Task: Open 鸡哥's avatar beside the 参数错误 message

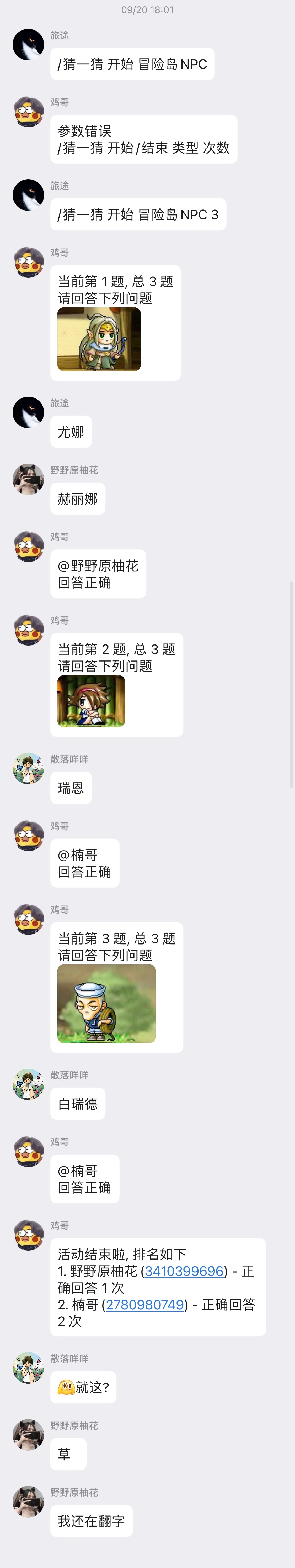Action: pos(28,111)
